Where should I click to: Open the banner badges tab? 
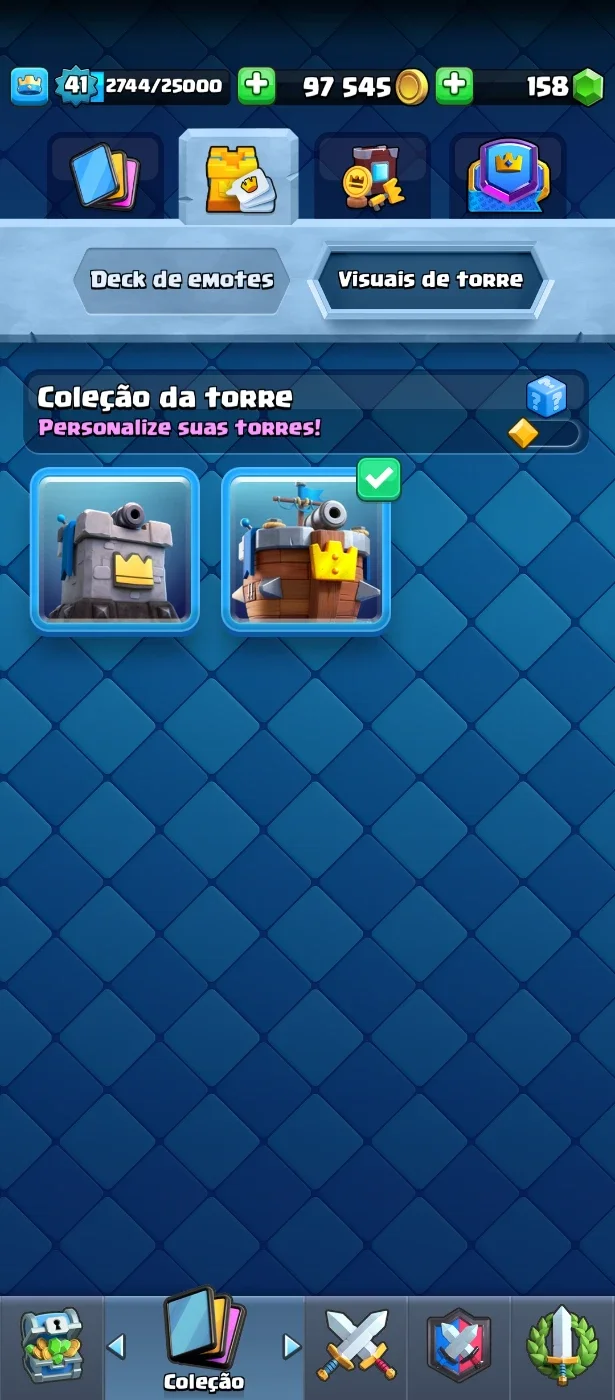click(x=507, y=177)
